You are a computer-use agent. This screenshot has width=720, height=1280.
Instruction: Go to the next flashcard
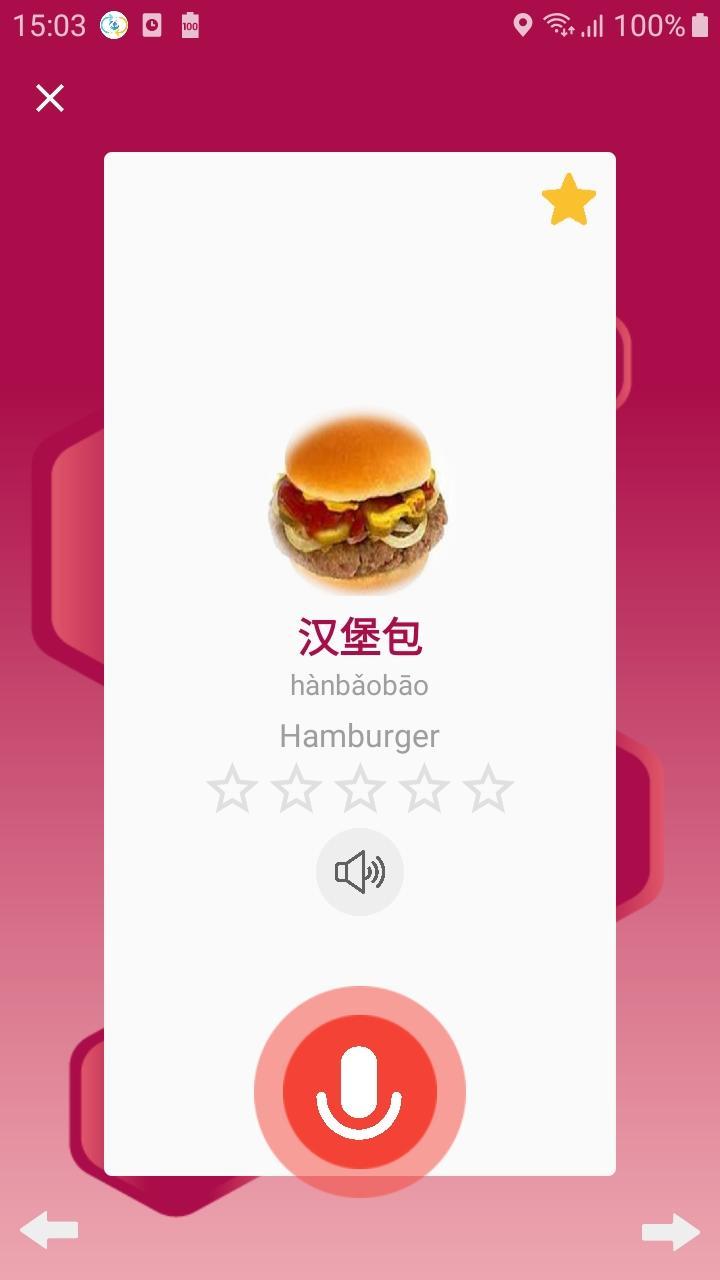(670, 1231)
